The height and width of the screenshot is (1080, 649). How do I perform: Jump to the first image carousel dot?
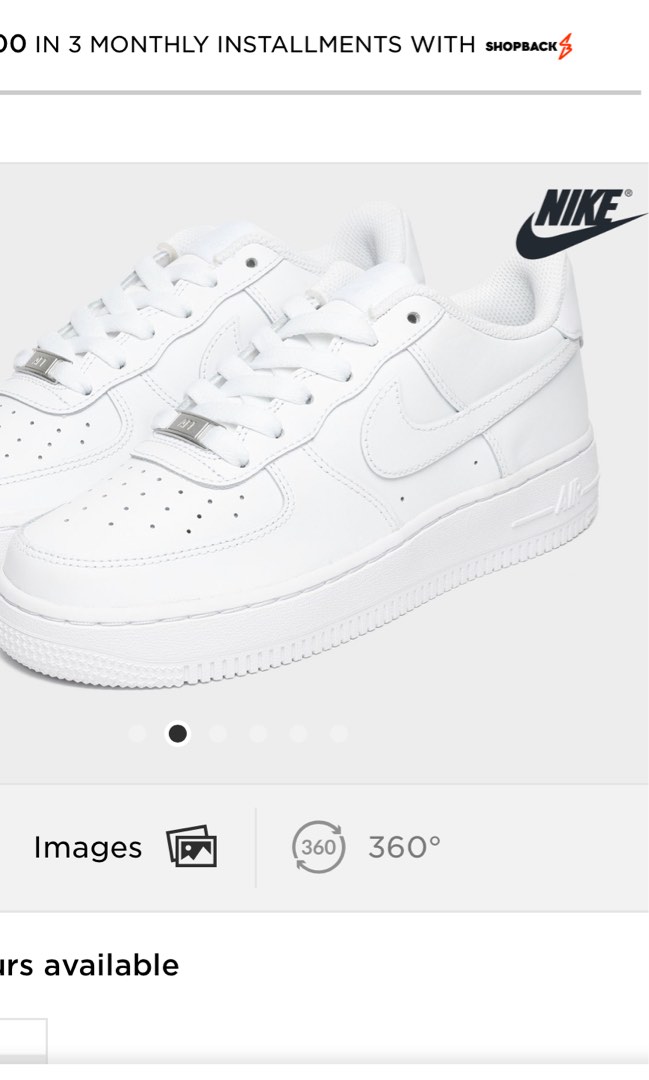[137, 734]
